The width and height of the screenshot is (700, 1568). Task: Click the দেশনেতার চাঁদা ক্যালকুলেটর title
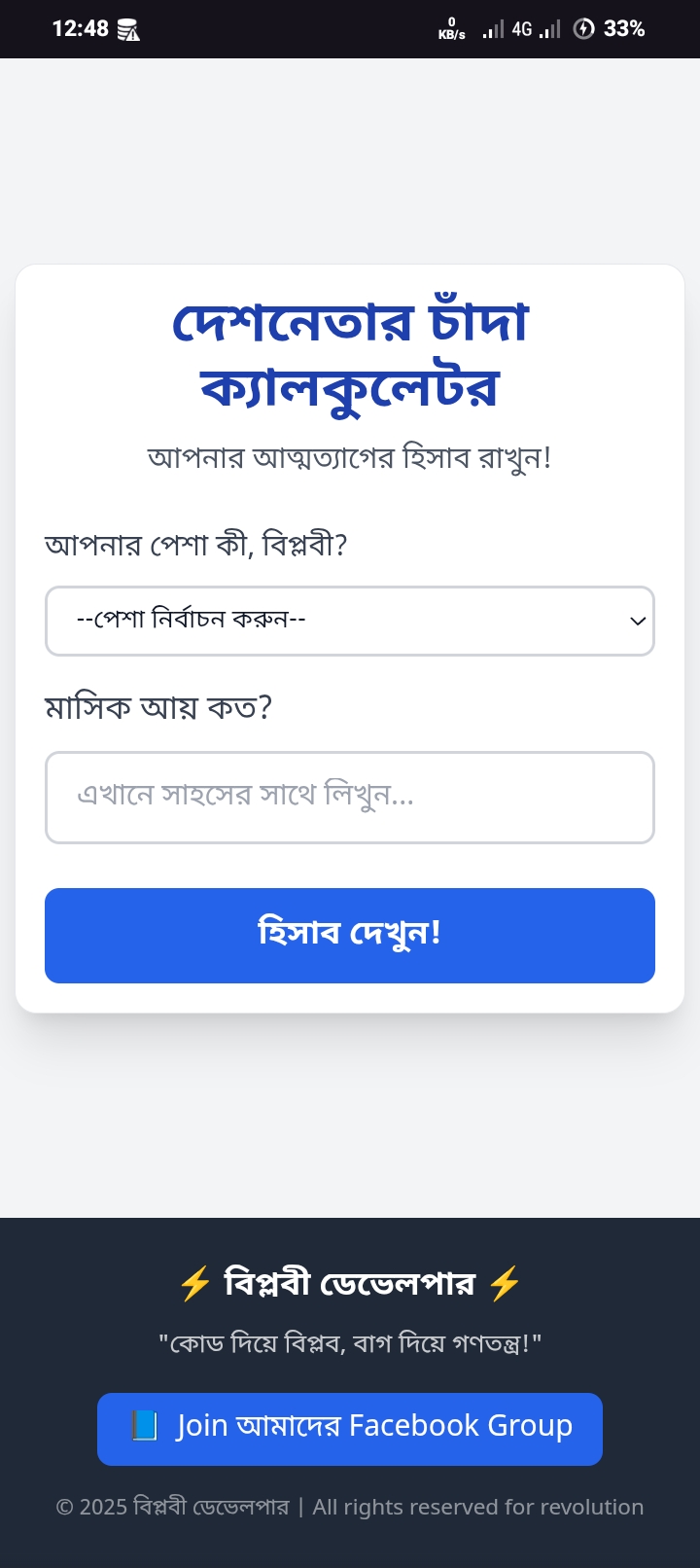[350, 353]
